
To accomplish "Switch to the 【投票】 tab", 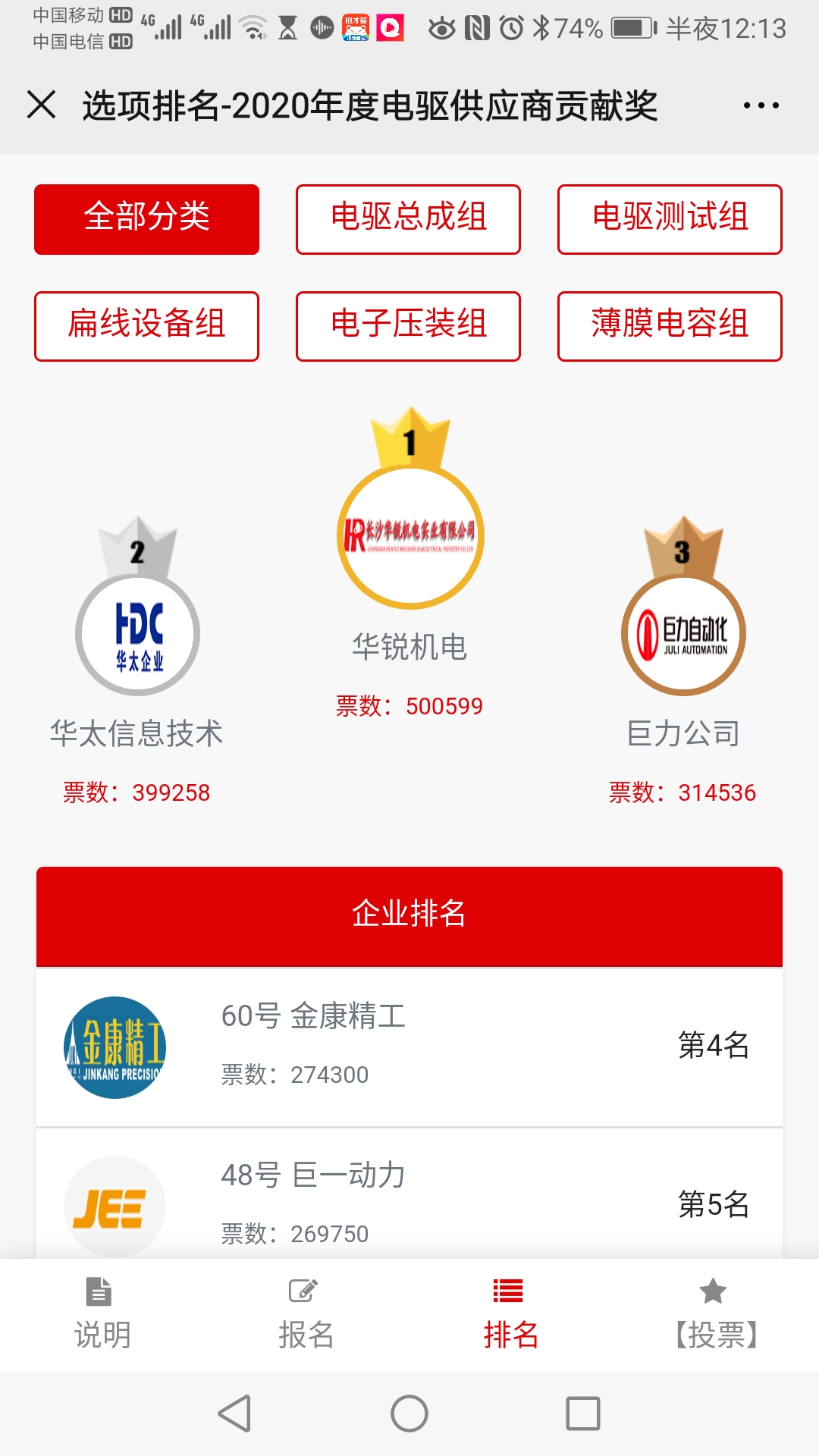I will pyautogui.click(x=715, y=1315).
